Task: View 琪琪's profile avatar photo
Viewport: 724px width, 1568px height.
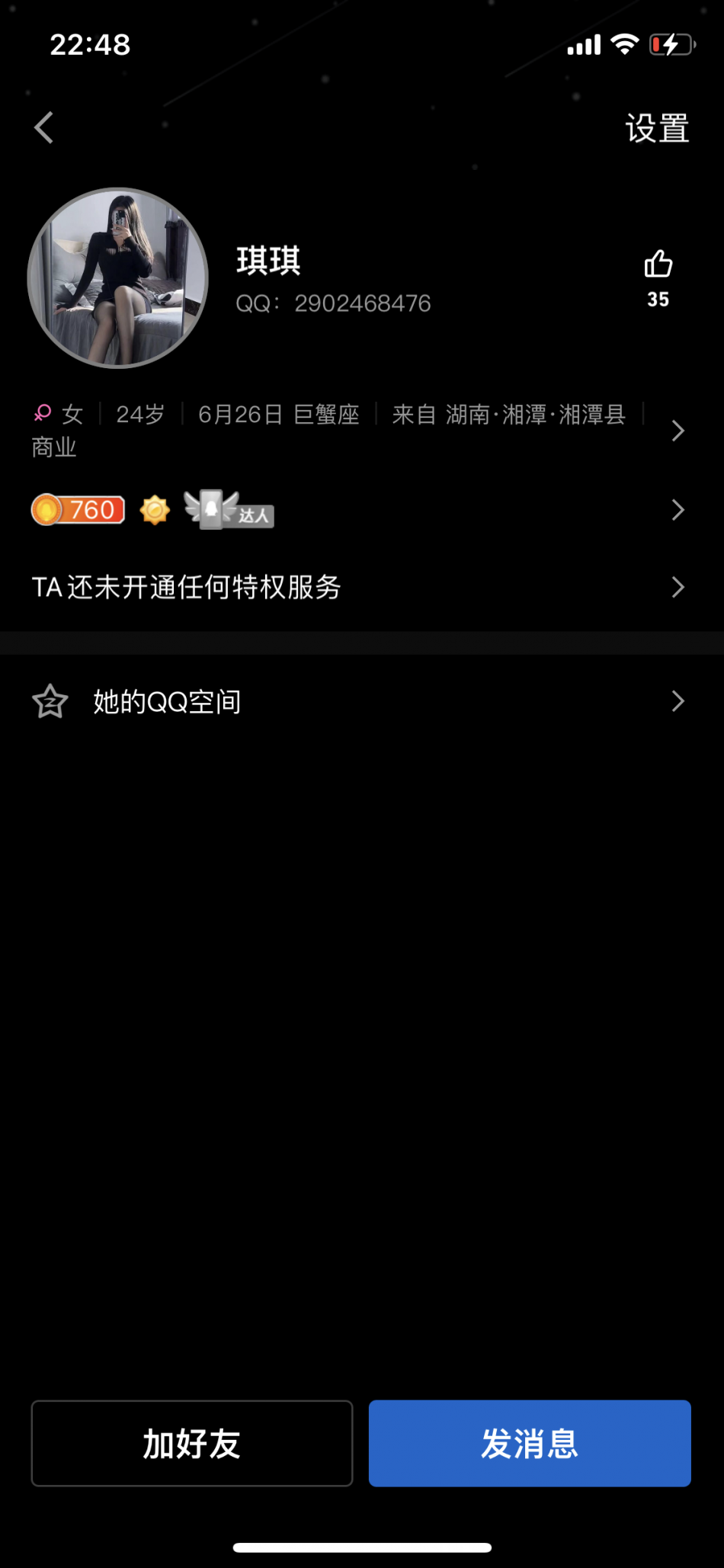Action: point(118,278)
